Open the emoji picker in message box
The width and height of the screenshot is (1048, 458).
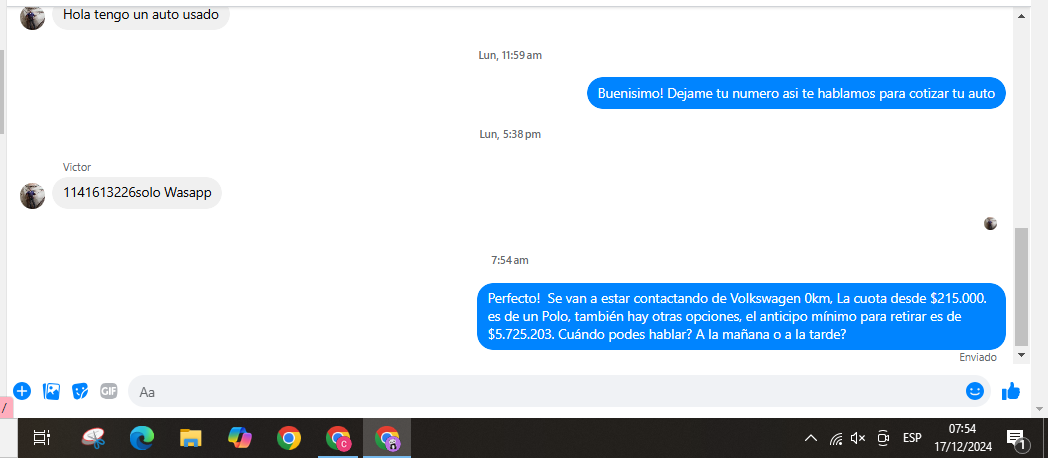click(x=974, y=391)
